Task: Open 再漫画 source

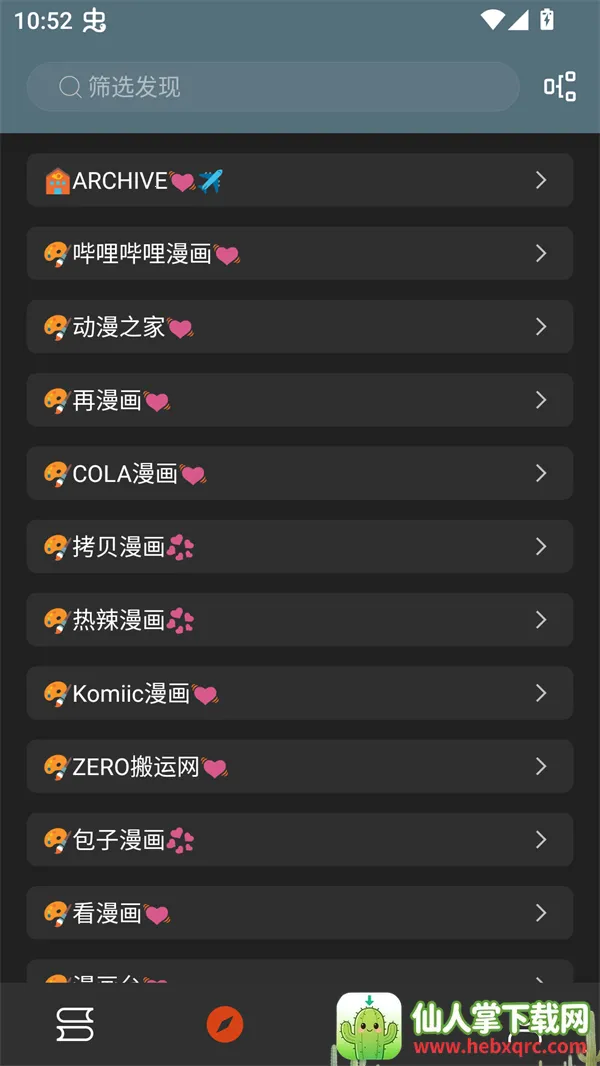Action: (x=299, y=400)
